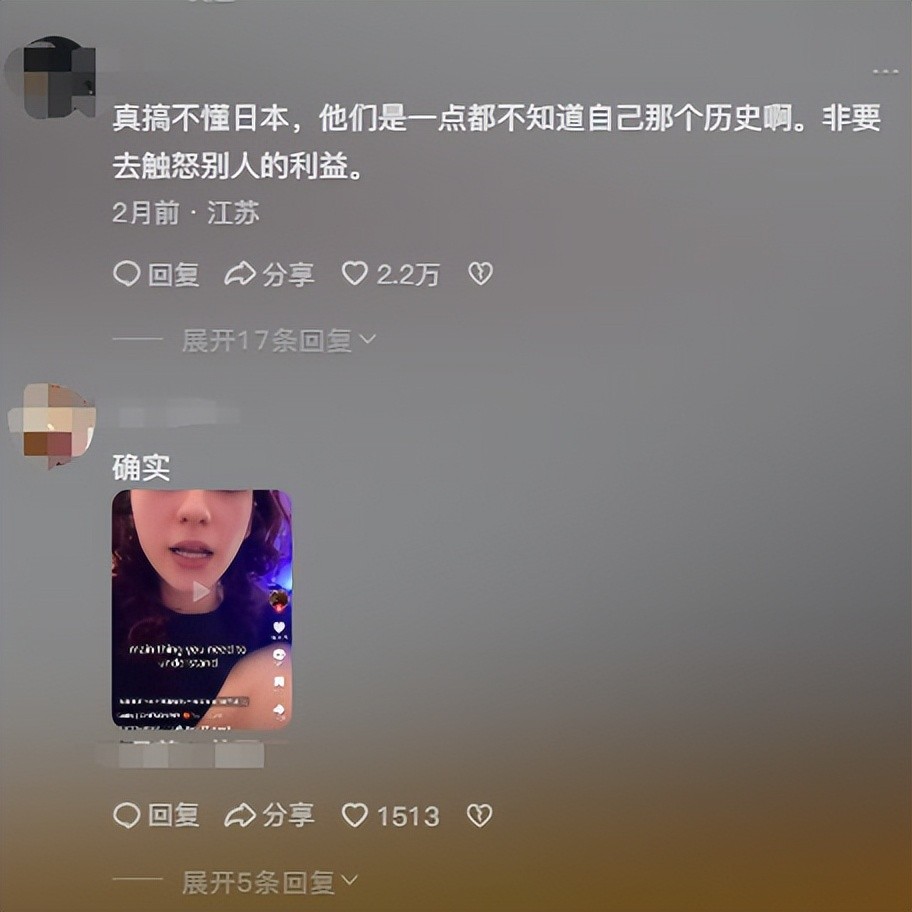Image resolution: width=912 pixels, height=912 pixels.
Task: Expand the 17 replies
Action: click(278, 340)
